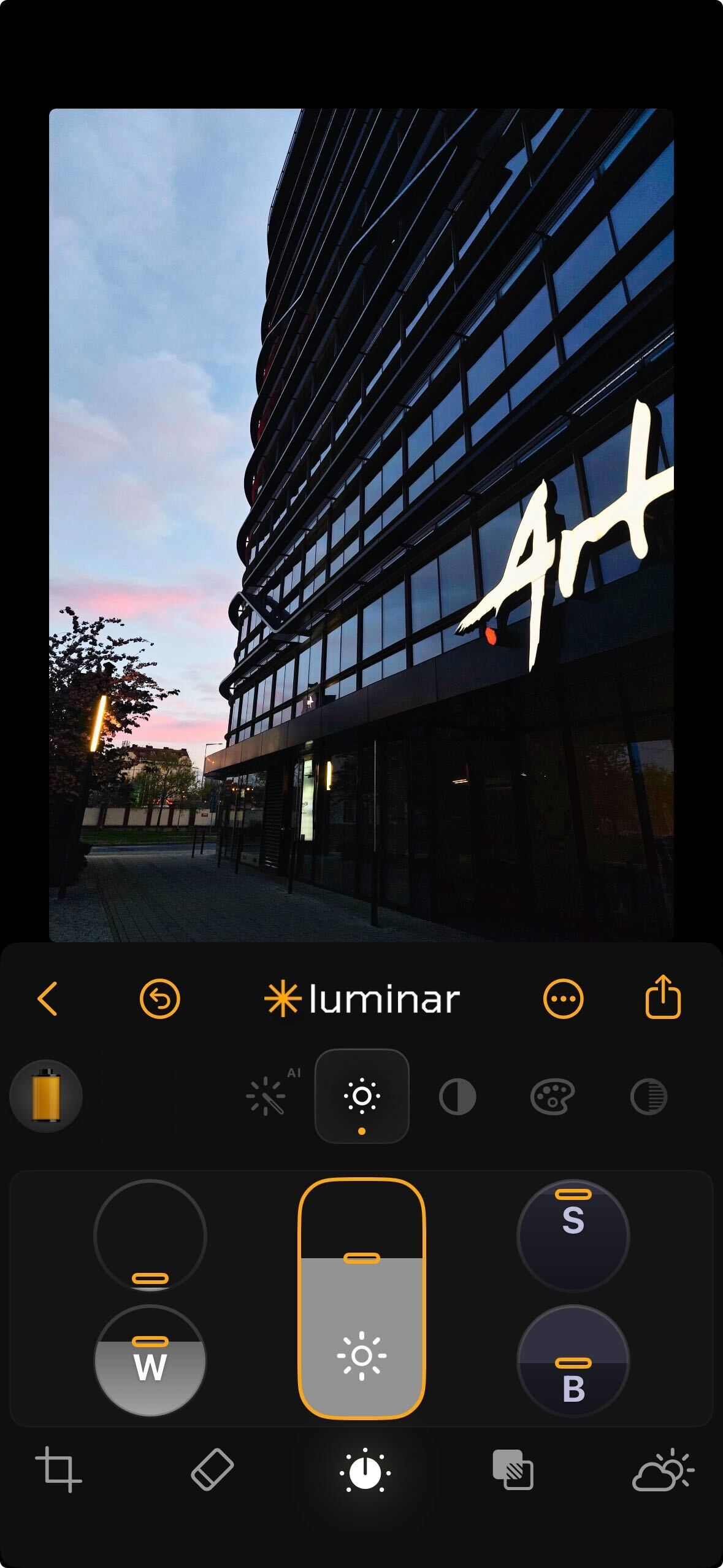Screen dimensions: 723x1568
Task: Select the light brightness tool tab
Action: (x=362, y=1096)
